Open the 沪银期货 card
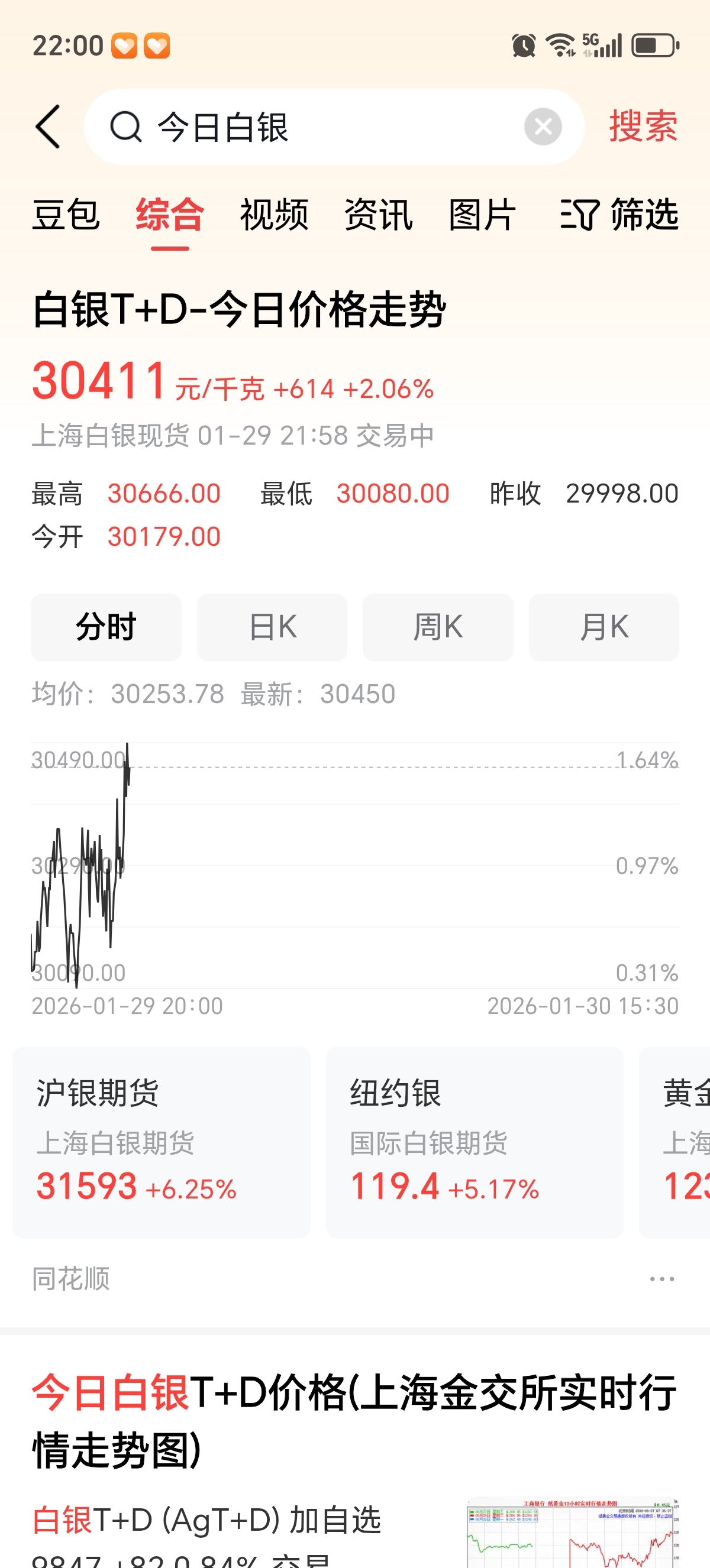Screen dimensions: 710x1568 (162, 1141)
